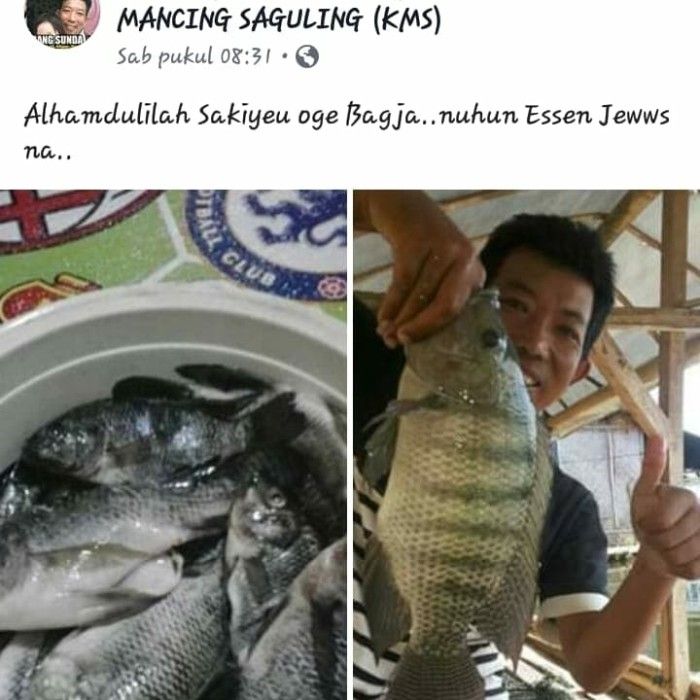This screenshot has height=700, width=700.
Task: Open the poster's profile picture
Action: click(x=61, y=22)
